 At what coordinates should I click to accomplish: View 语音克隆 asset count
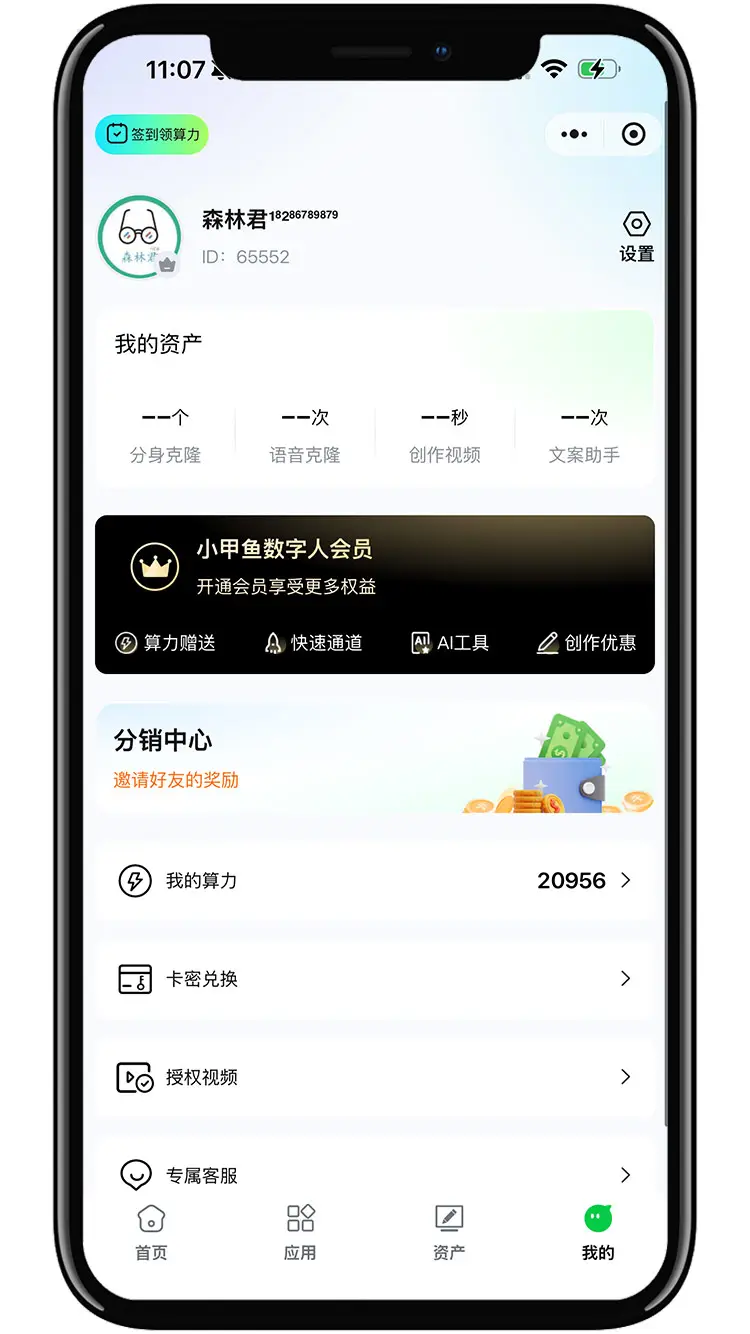tap(305, 434)
